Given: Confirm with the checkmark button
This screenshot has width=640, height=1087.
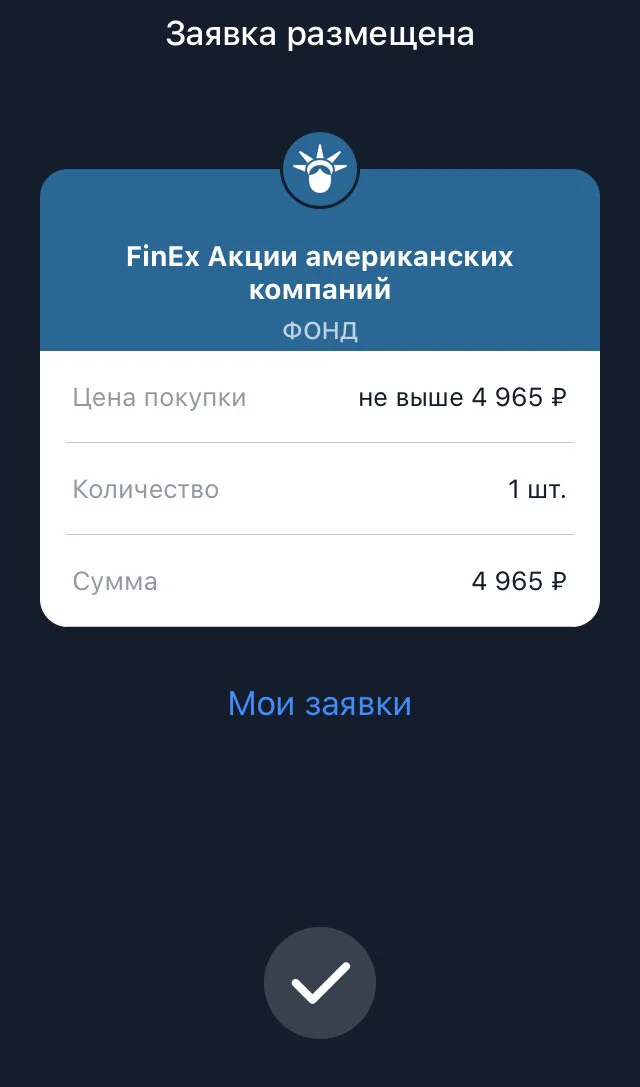Looking at the screenshot, I should pos(320,983).
